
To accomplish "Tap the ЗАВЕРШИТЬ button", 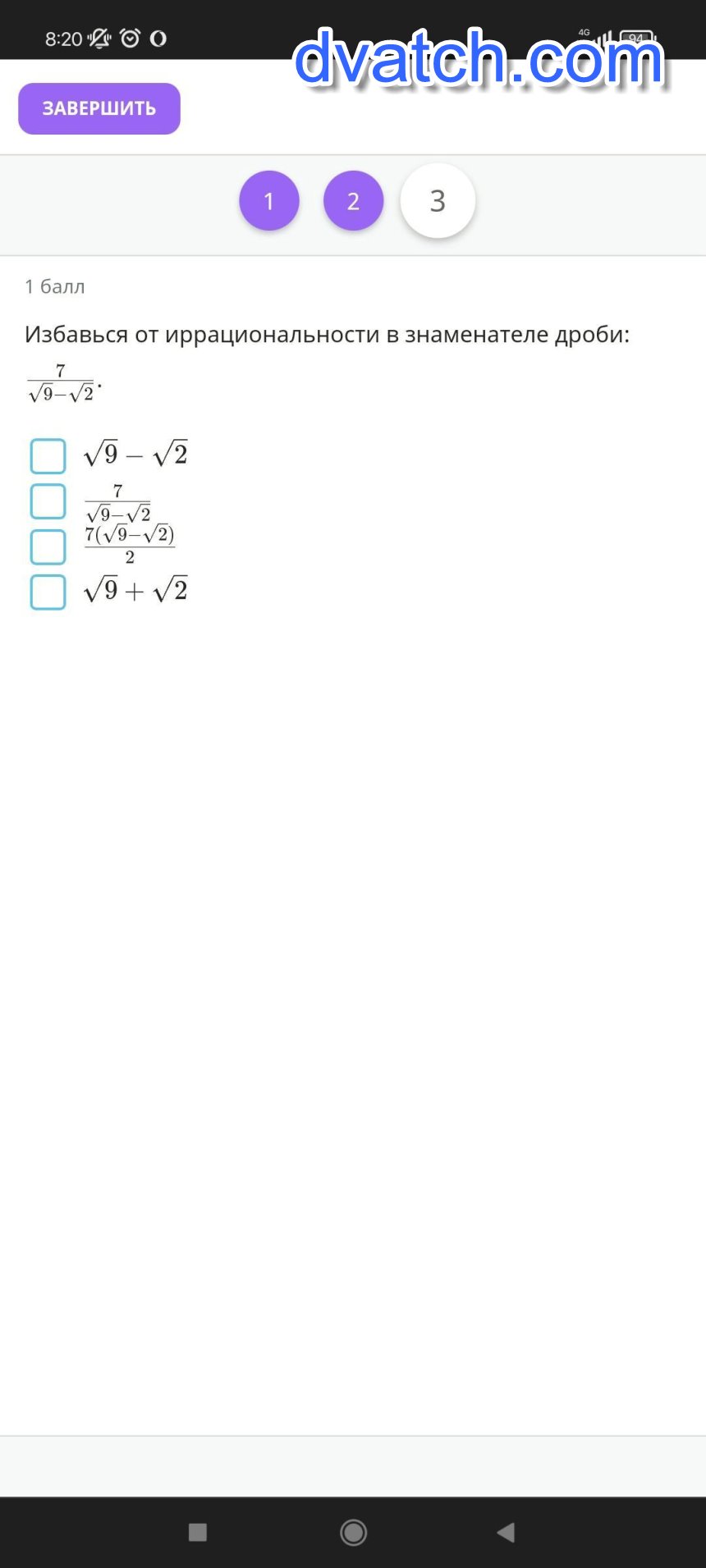I will click(99, 108).
